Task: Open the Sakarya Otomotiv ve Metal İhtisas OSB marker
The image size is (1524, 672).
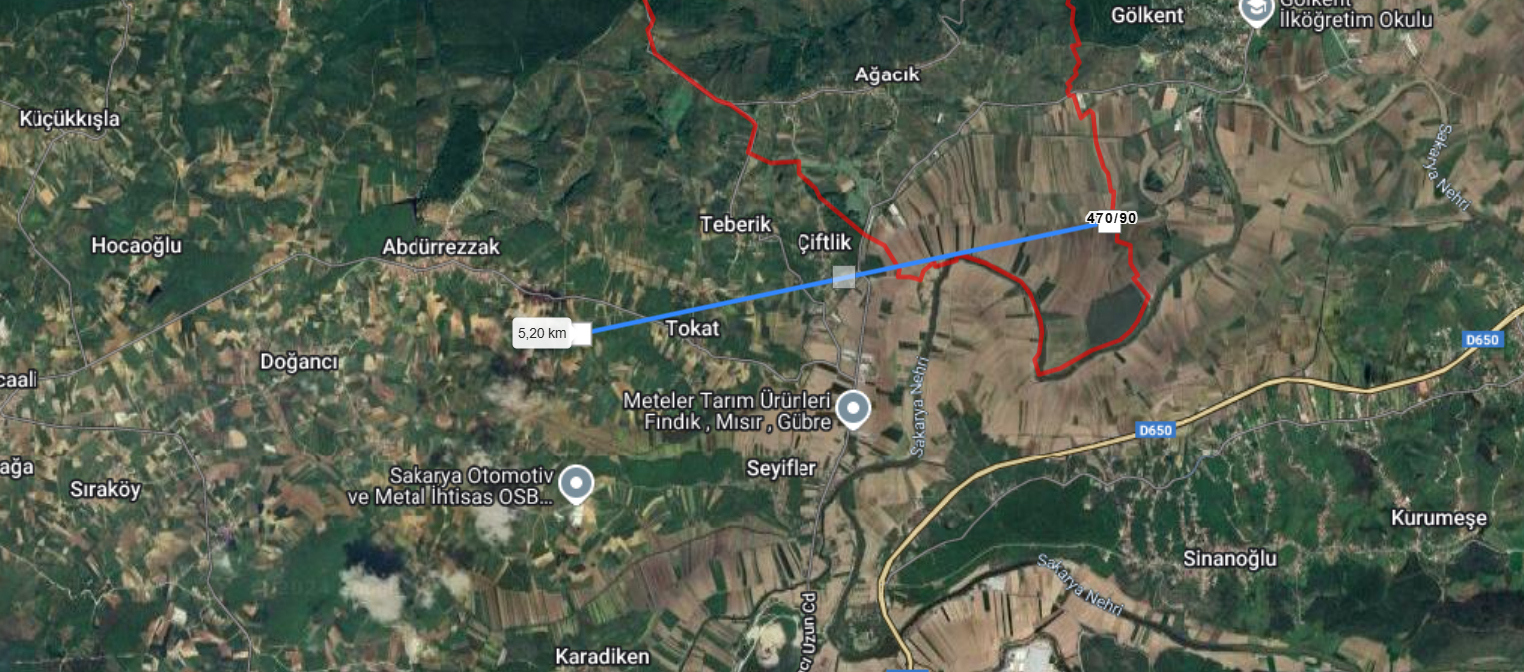Action: tap(575, 483)
